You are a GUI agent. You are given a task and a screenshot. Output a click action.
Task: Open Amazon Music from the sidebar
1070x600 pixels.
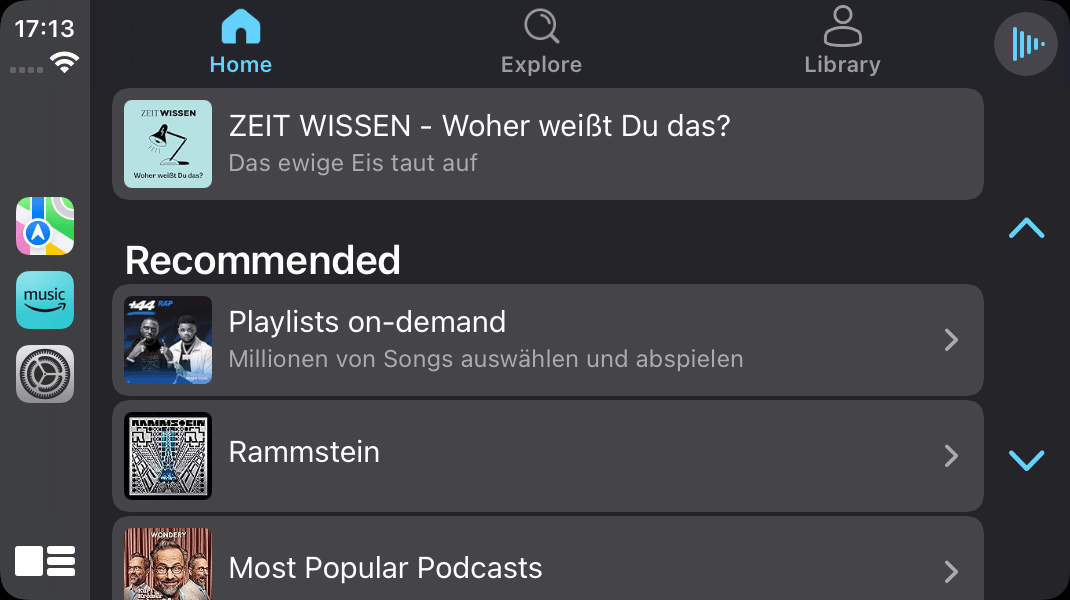pos(45,300)
